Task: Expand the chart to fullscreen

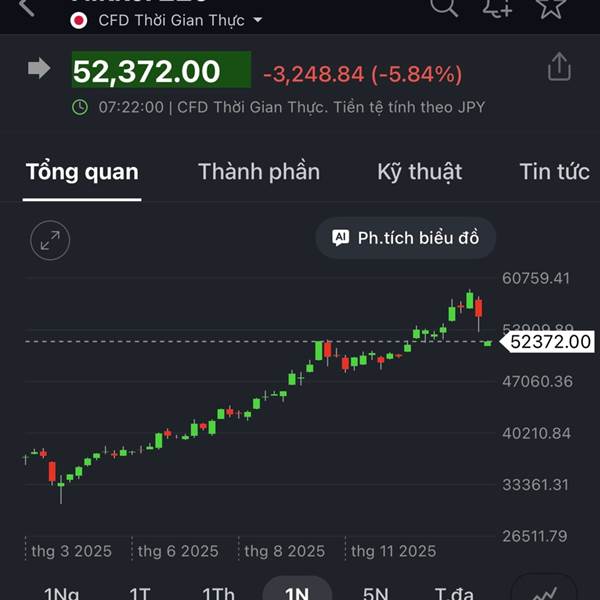Action: [50, 240]
